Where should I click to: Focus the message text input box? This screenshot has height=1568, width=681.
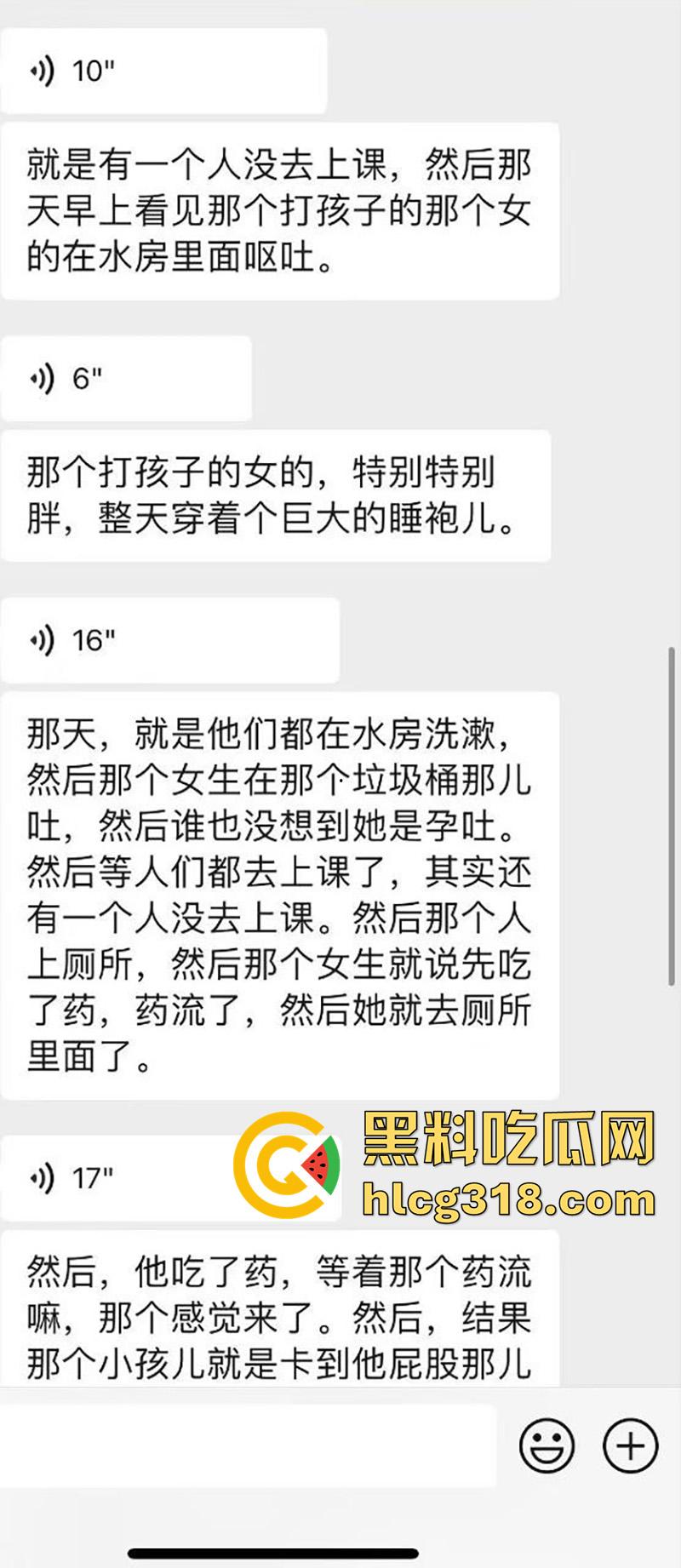tap(247, 1446)
